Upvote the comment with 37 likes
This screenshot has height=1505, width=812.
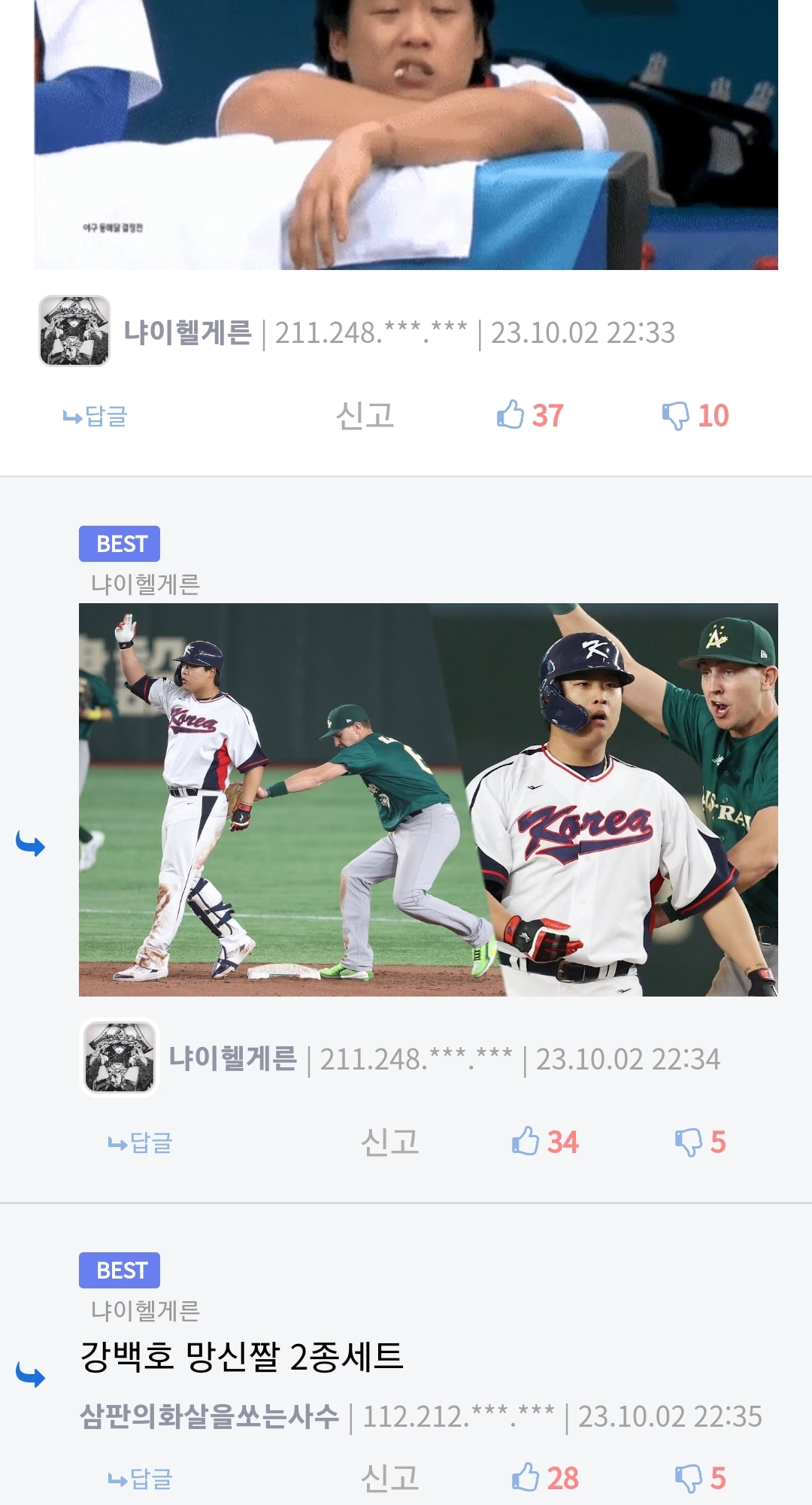point(530,415)
